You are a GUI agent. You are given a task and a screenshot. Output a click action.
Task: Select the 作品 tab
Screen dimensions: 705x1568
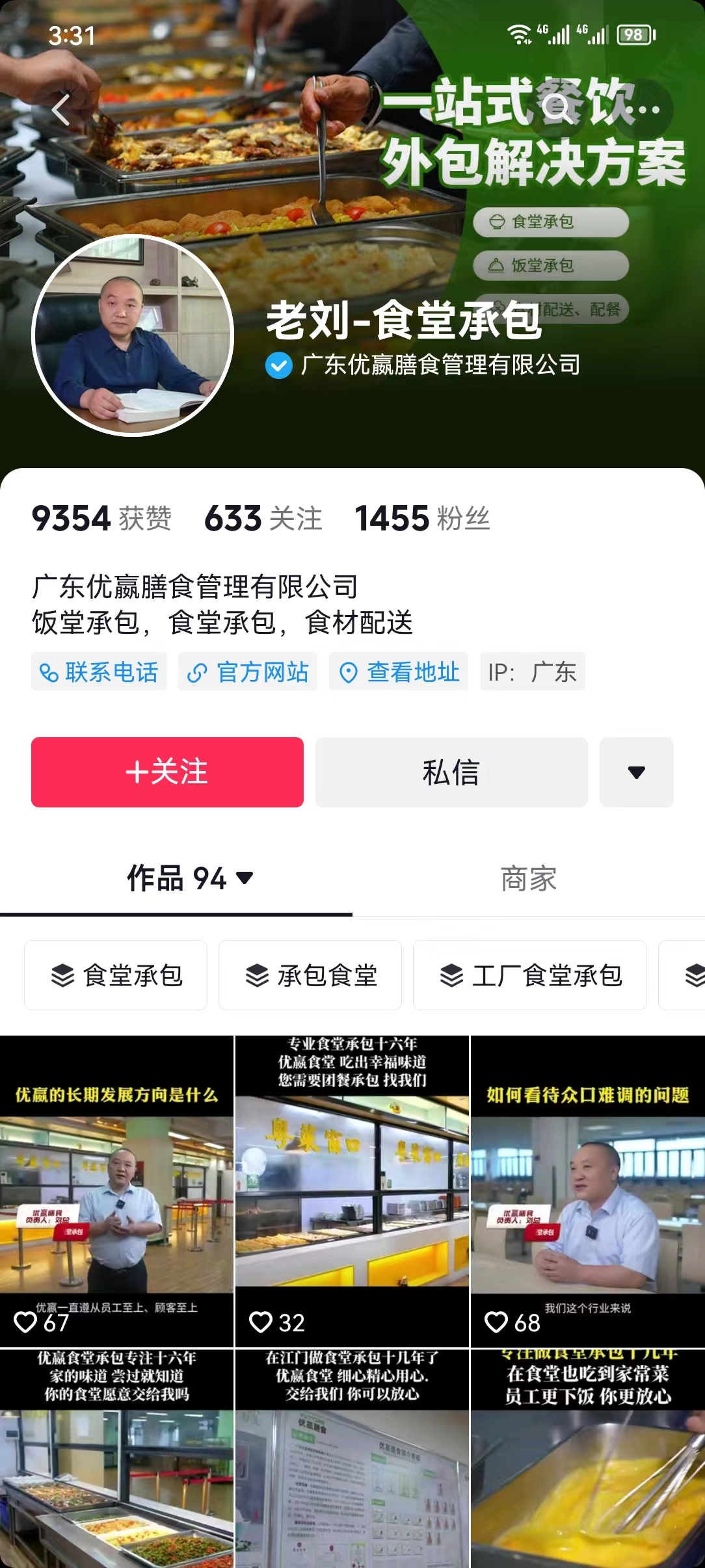(x=172, y=878)
